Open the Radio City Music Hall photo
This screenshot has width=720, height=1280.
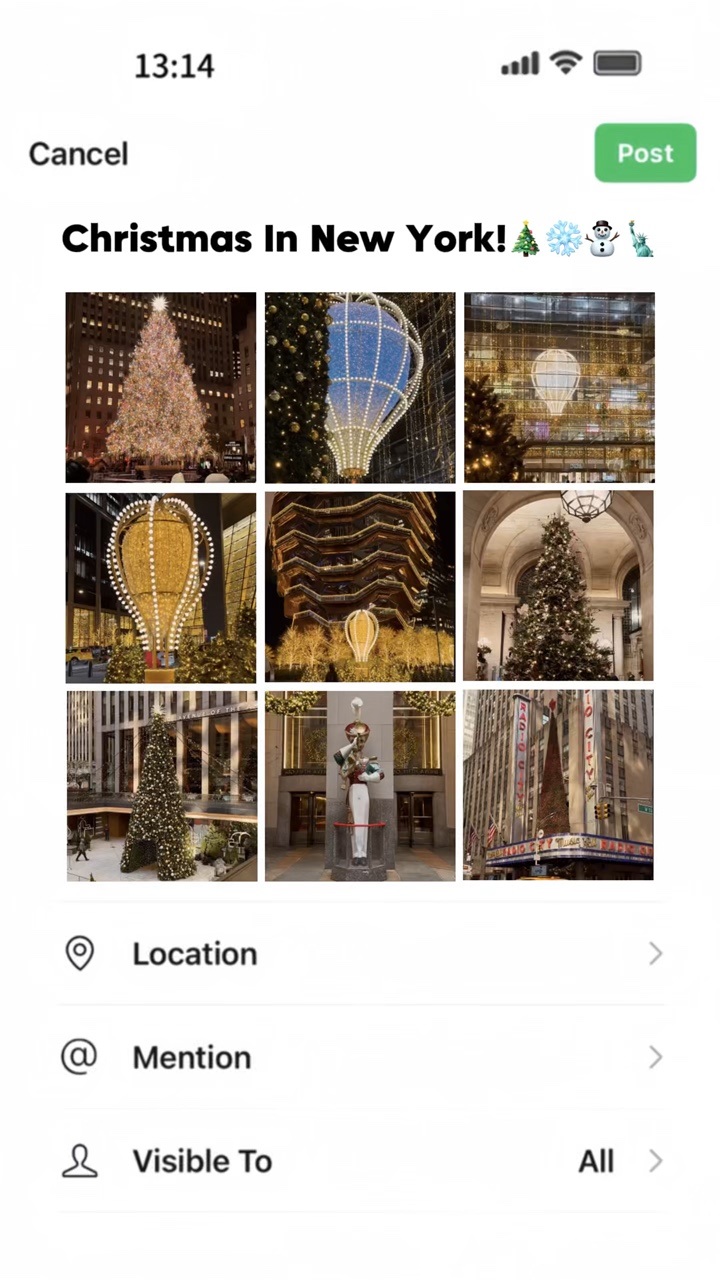click(x=559, y=785)
